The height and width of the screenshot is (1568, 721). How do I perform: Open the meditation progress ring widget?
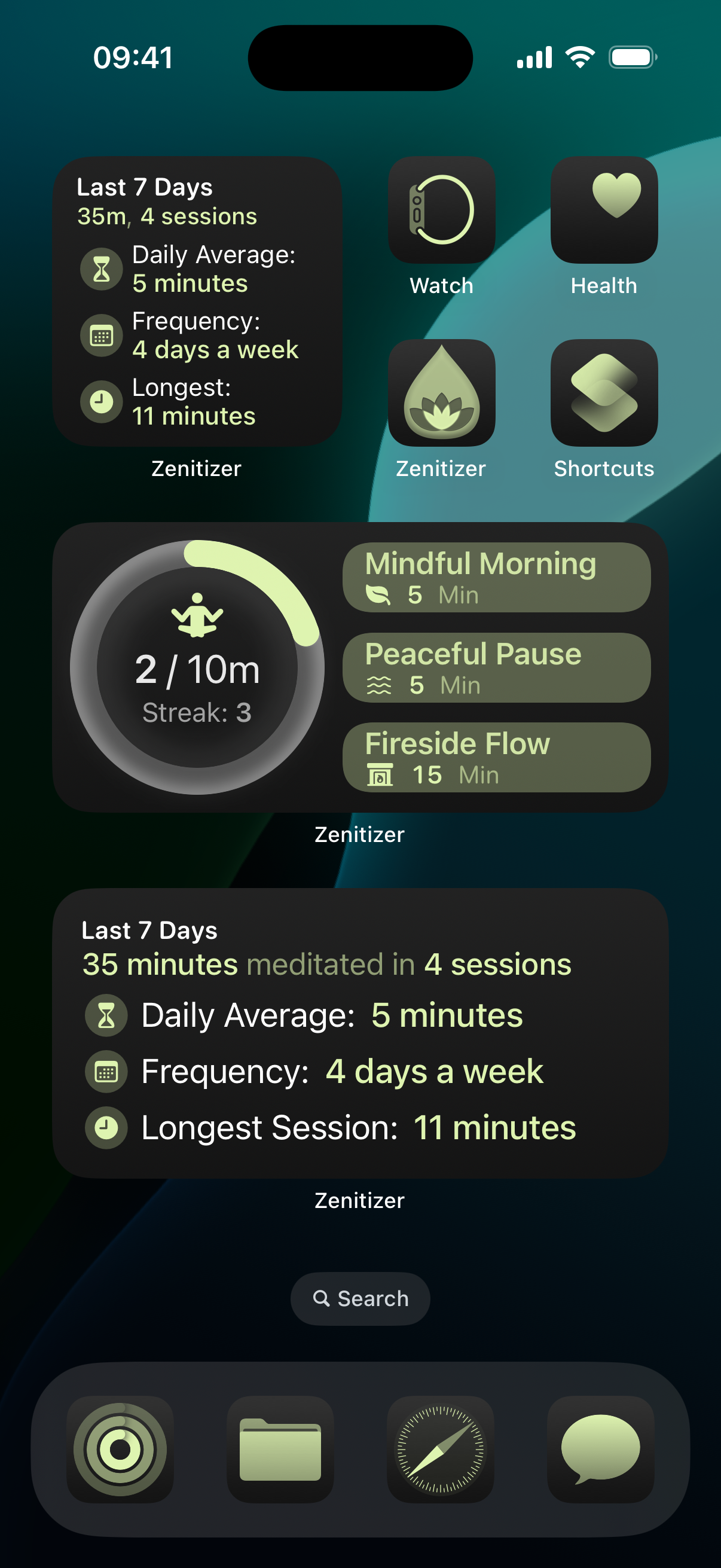197,667
